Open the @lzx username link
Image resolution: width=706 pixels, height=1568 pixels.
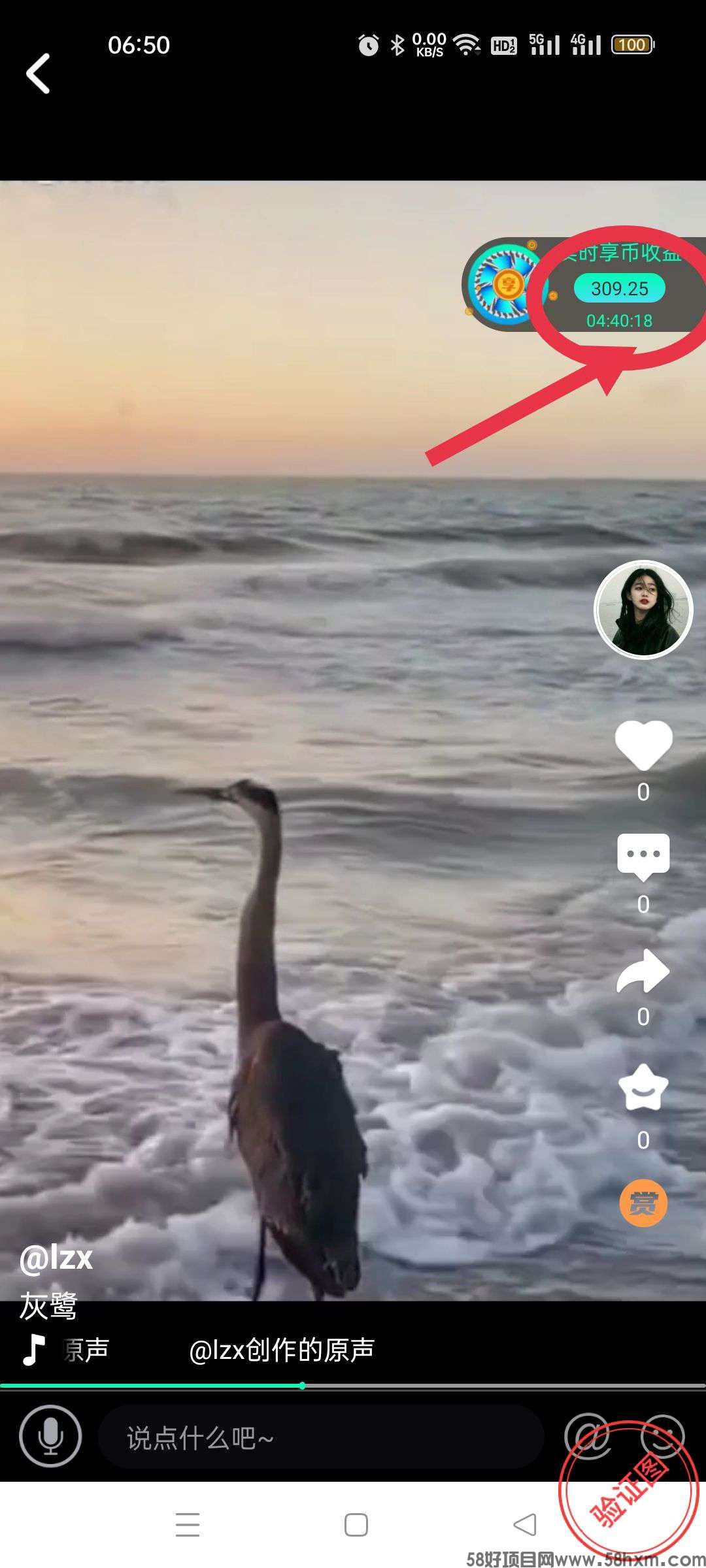click(56, 1258)
